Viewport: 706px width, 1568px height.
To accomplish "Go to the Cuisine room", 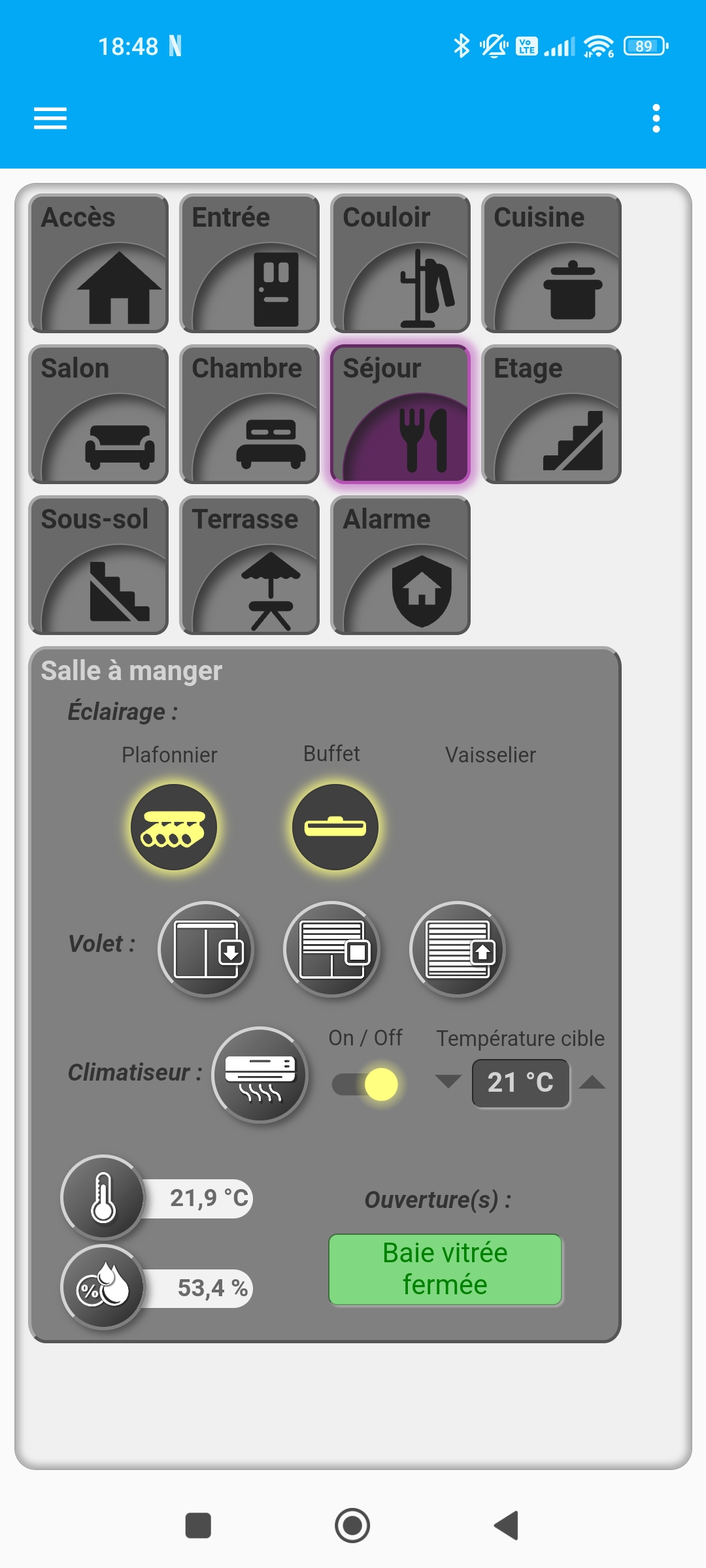I will 552,263.
